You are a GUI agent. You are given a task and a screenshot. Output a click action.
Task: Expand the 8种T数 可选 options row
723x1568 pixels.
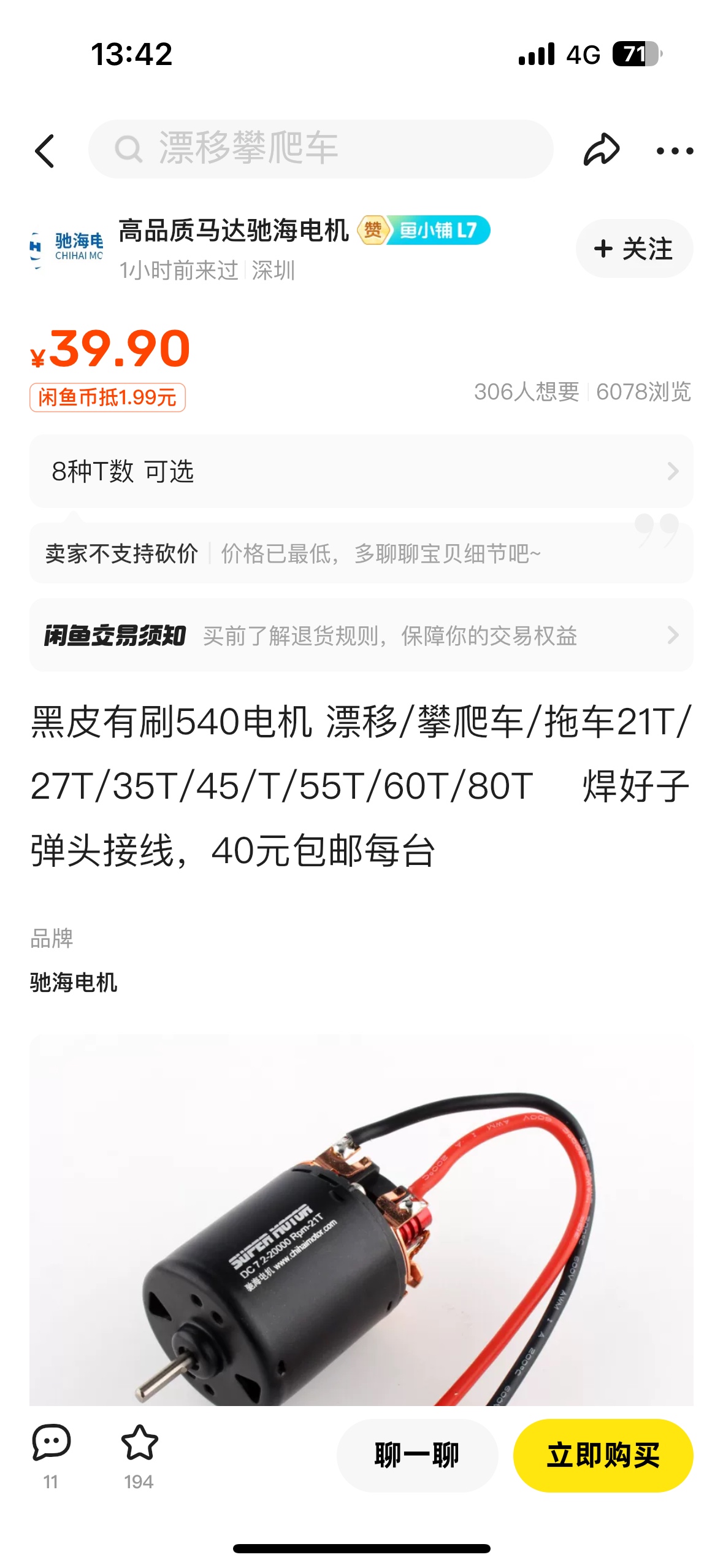click(361, 471)
